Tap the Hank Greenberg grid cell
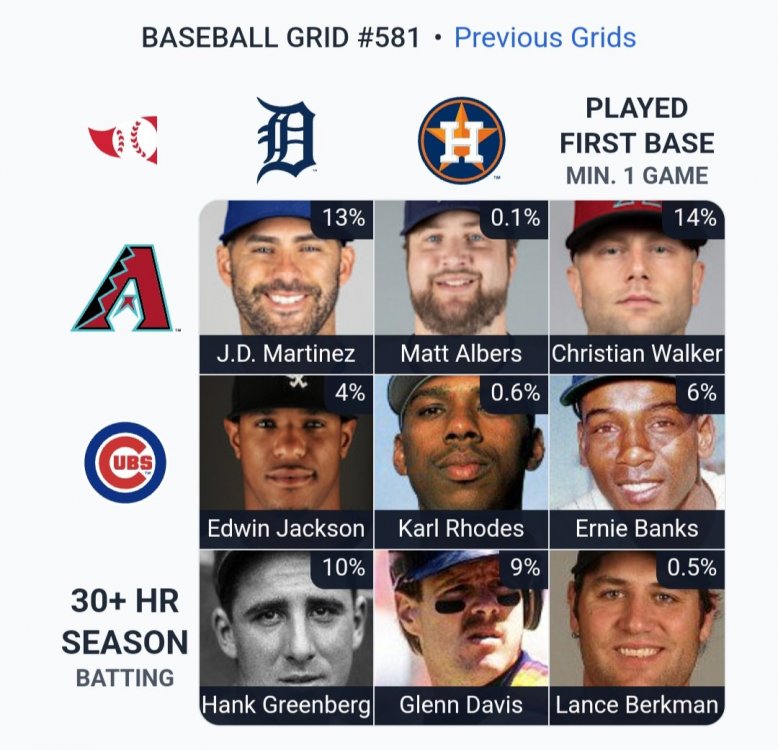Image resolution: width=778 pixels, height=750 pixels. click(x=286, y=636)
